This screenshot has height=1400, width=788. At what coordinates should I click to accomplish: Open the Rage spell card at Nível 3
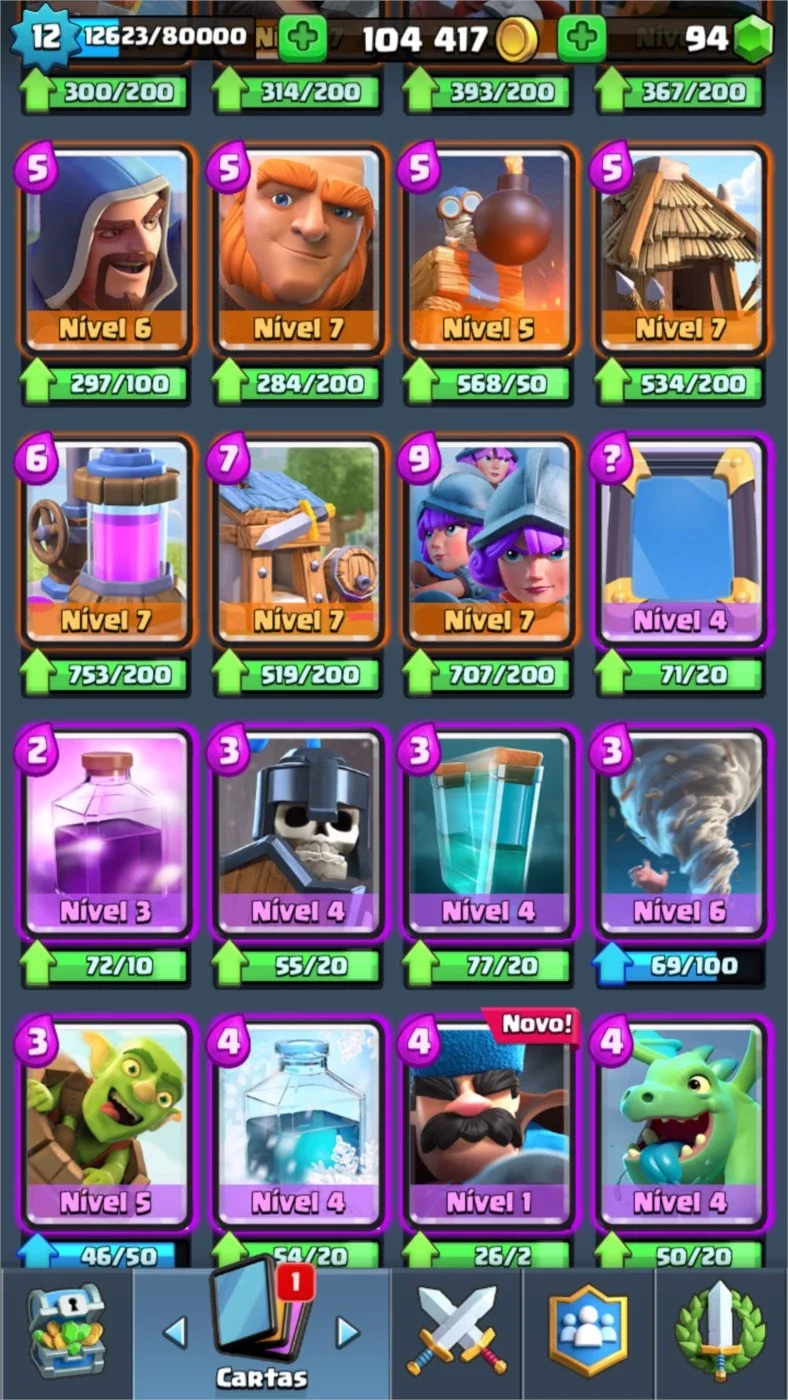107,833
